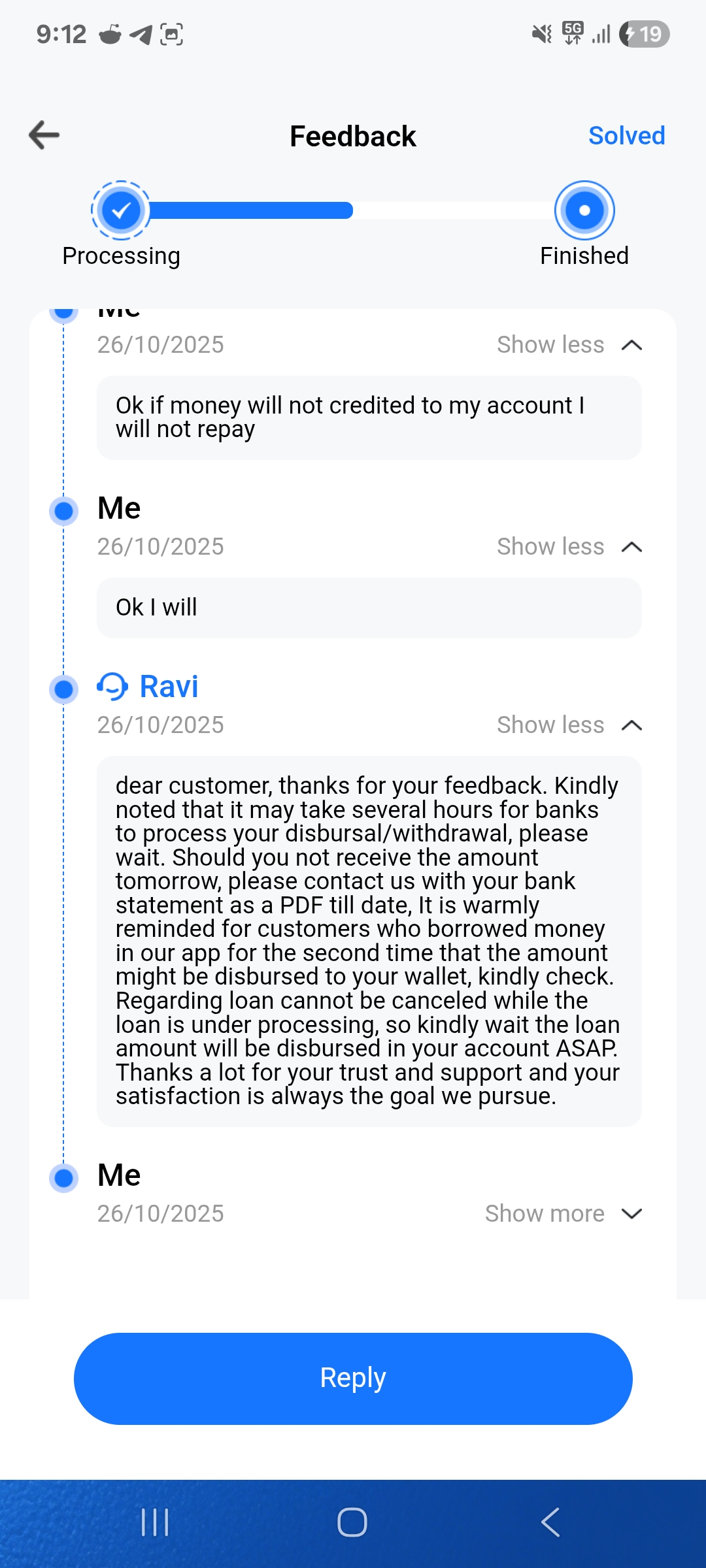Open recent apps from the navigation bar
Screen dimensions: 706x1568
click(156, 1522)
